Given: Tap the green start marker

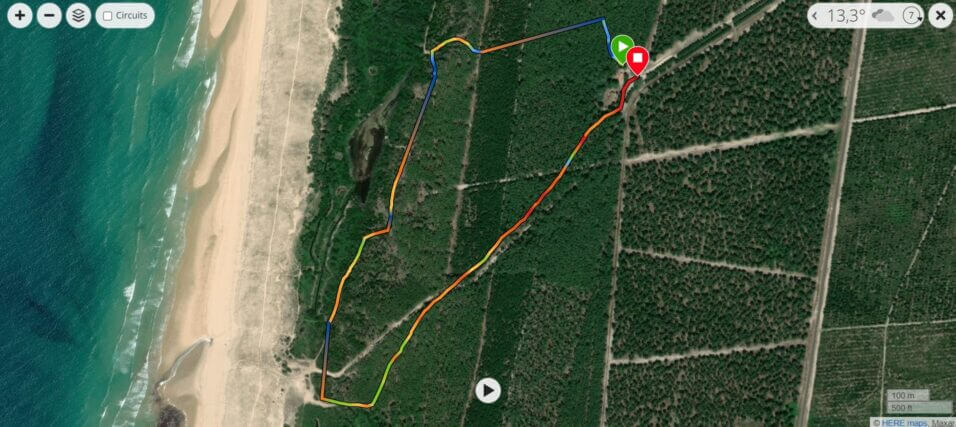Looking at the screenshot, I should click(621, 47).
